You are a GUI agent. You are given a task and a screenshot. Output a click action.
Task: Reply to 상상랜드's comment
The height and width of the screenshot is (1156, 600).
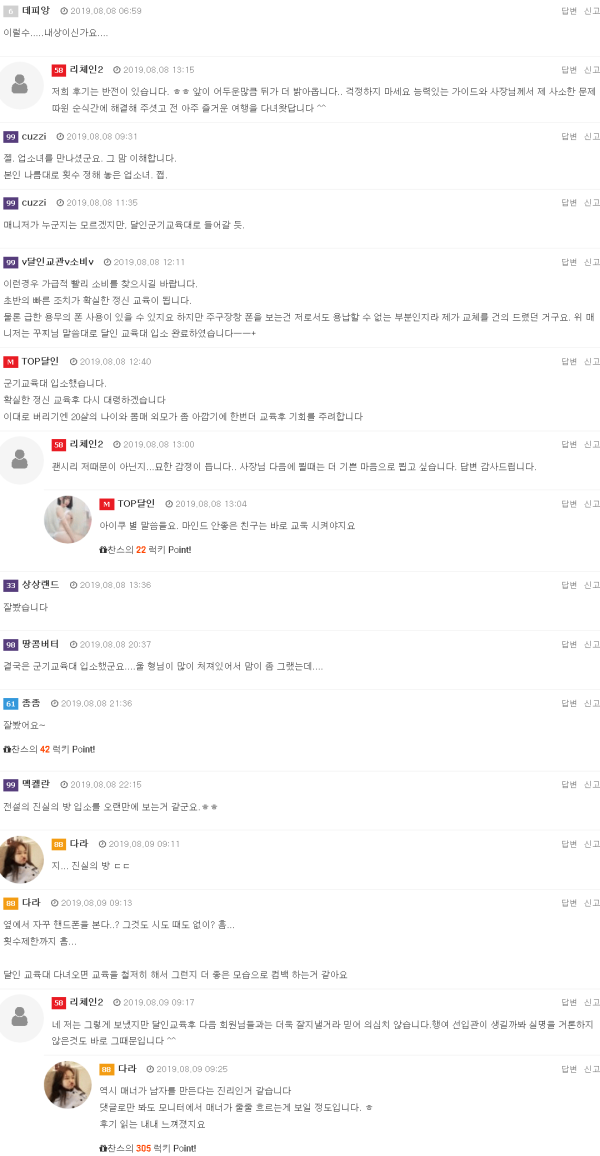point(569,585)
